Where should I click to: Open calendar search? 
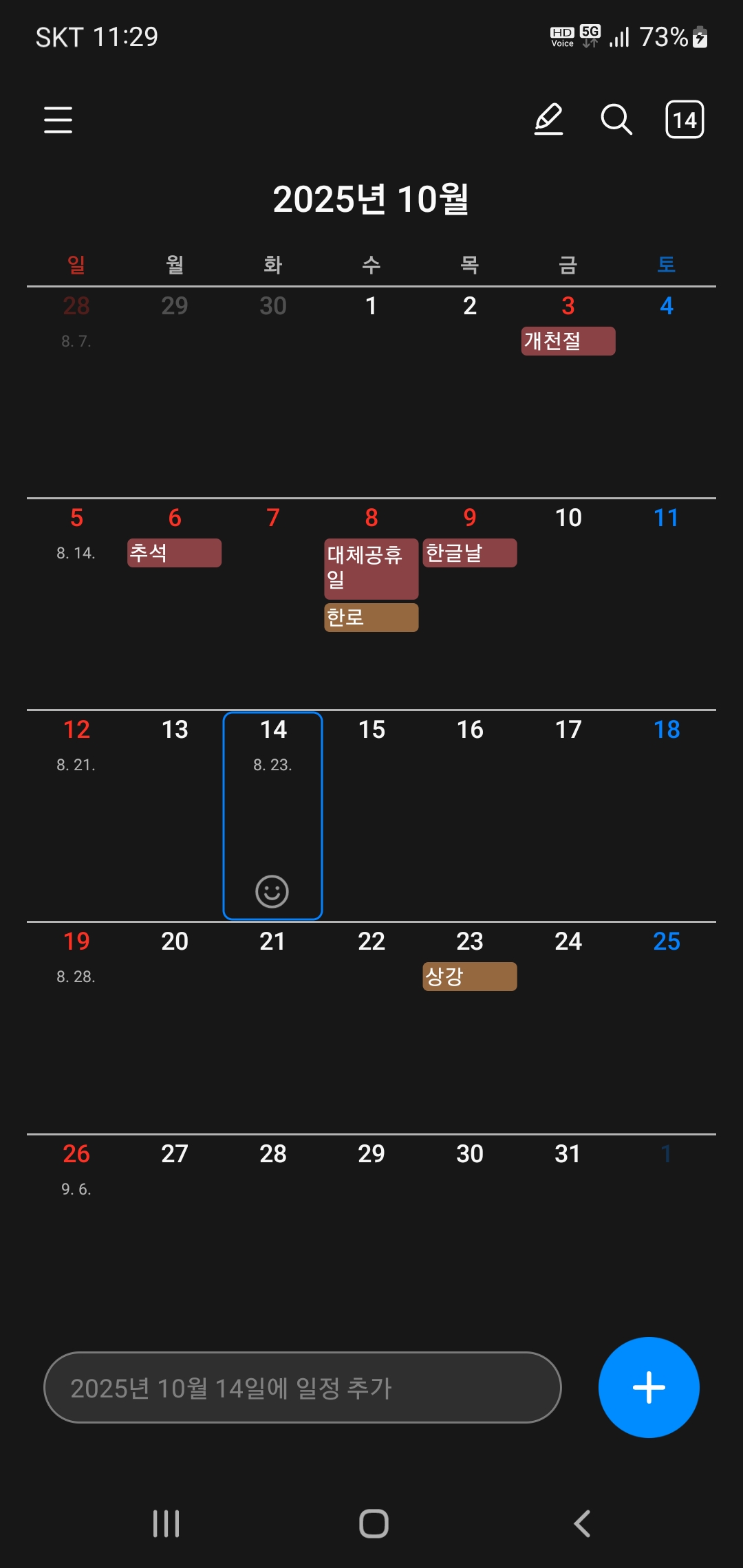tap(616, 120)
